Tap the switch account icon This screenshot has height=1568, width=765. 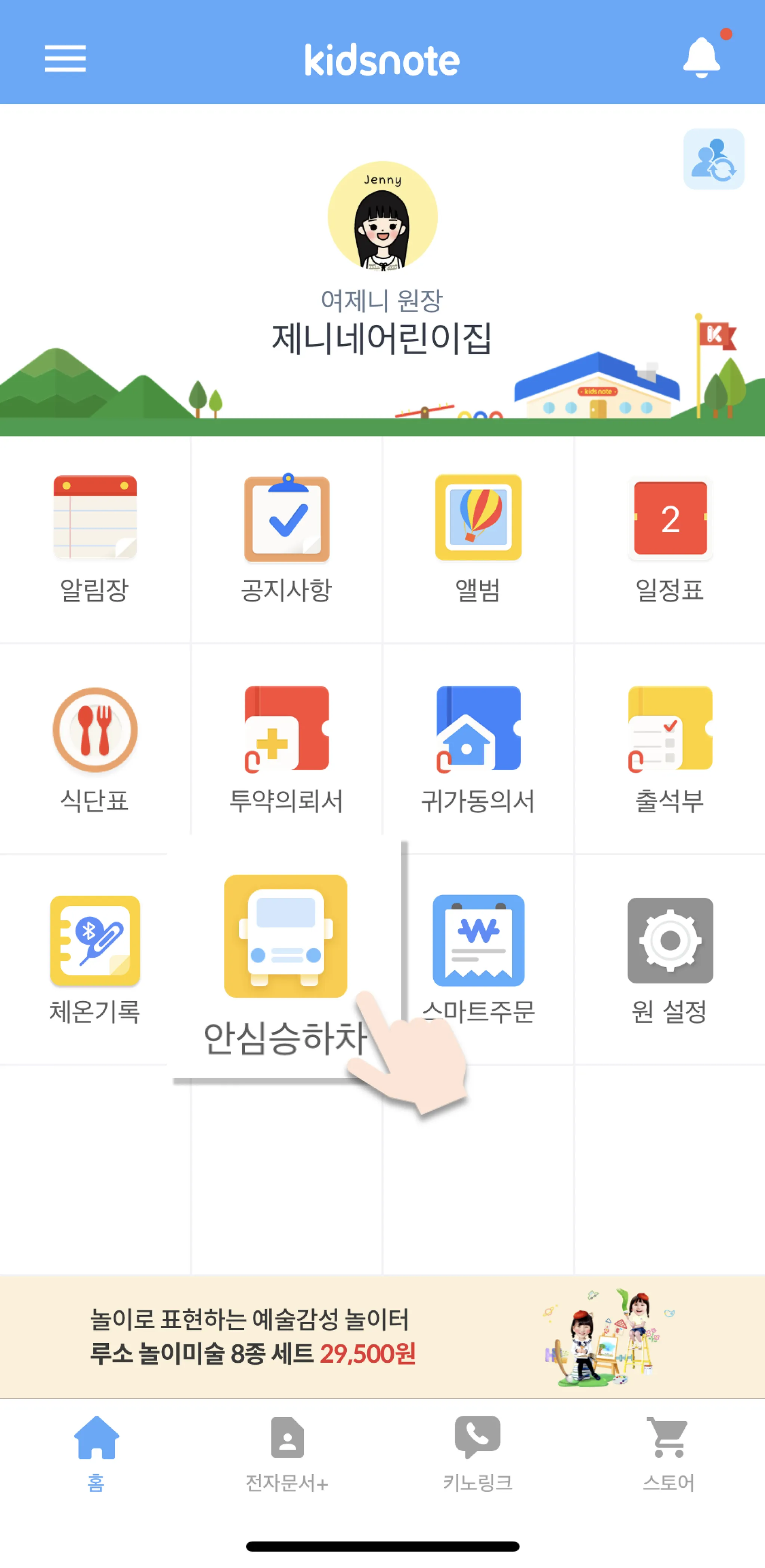point(713,159)
